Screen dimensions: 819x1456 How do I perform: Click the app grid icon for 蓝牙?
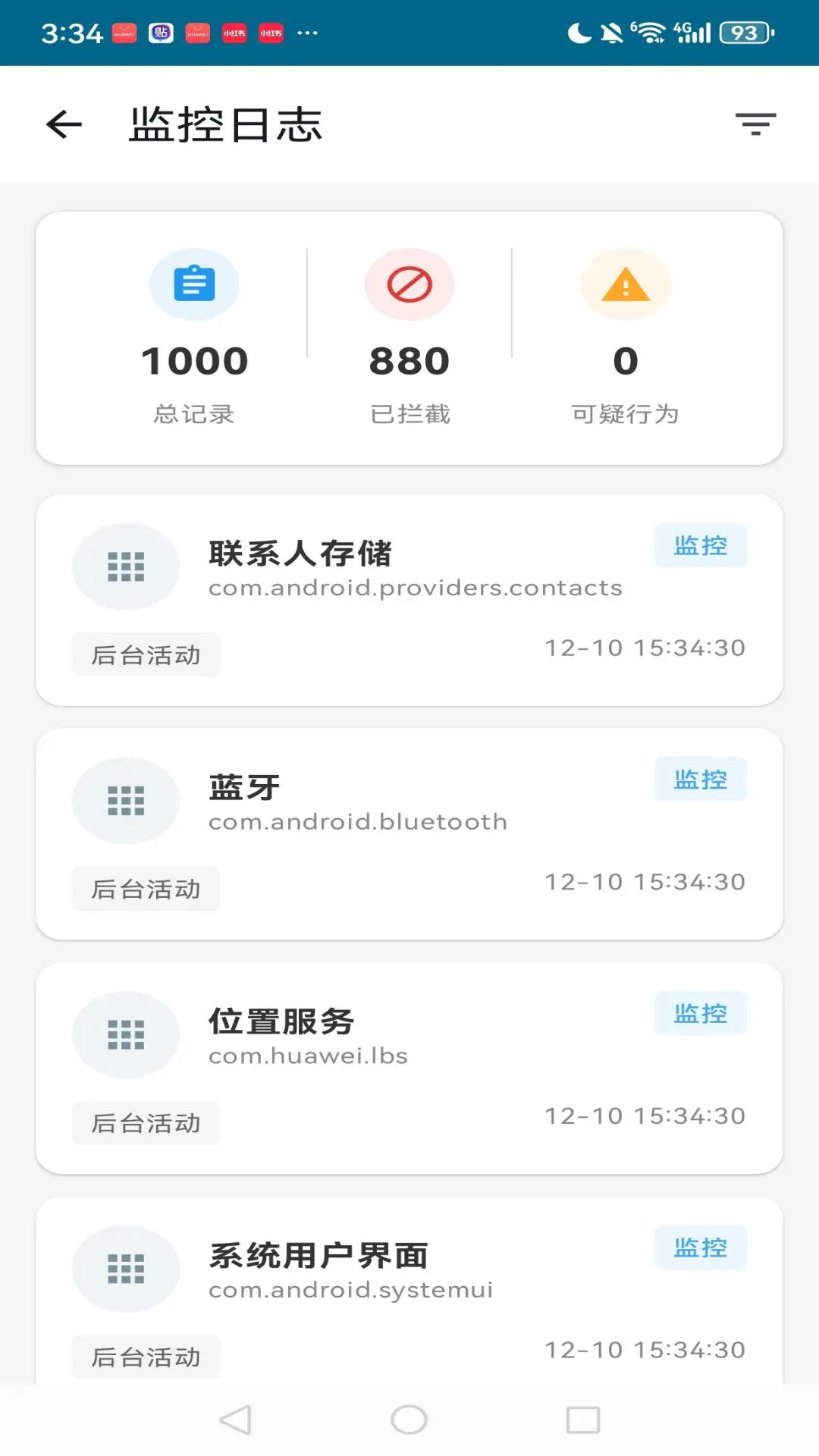coord(126,800)
